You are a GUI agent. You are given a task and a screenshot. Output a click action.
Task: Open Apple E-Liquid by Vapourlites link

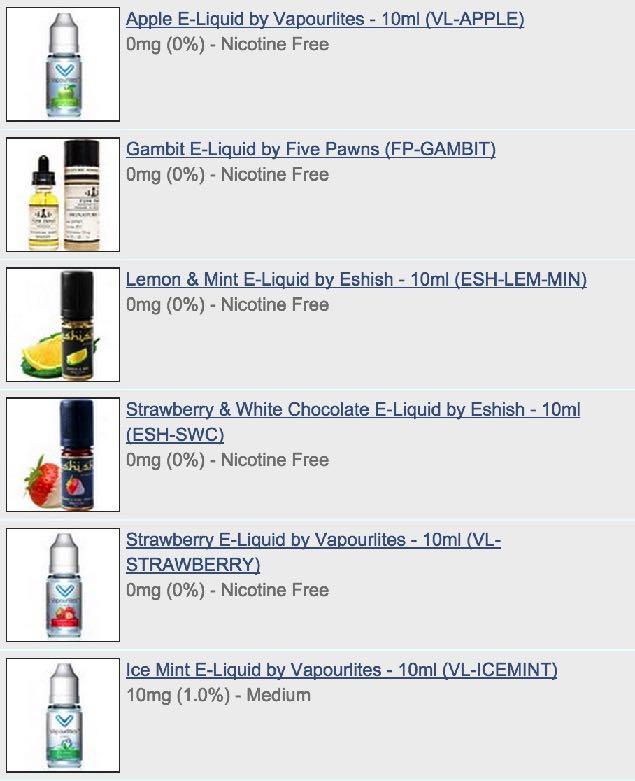pyautogui.click(x=324, y=19)
